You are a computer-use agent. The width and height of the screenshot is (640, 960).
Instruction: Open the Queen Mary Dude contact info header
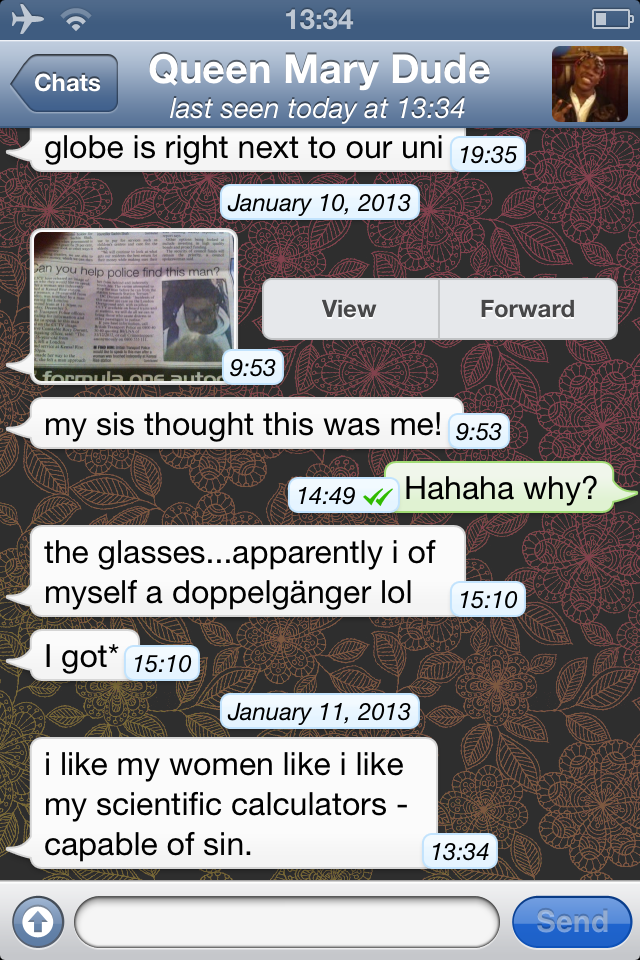pyautogui.click(x=319, y=84)
